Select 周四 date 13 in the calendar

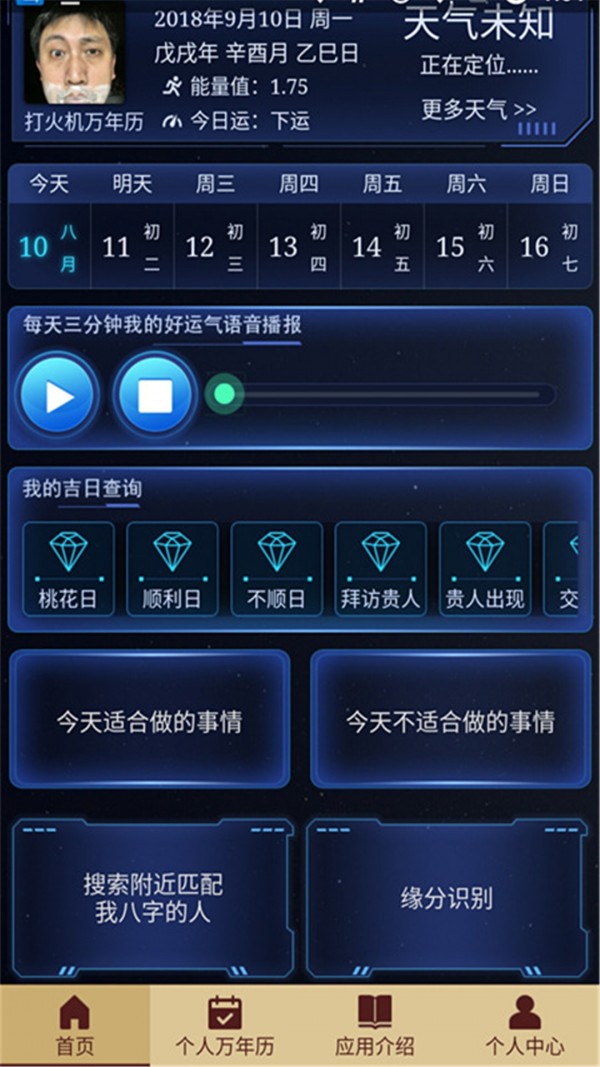pos(299,246)
